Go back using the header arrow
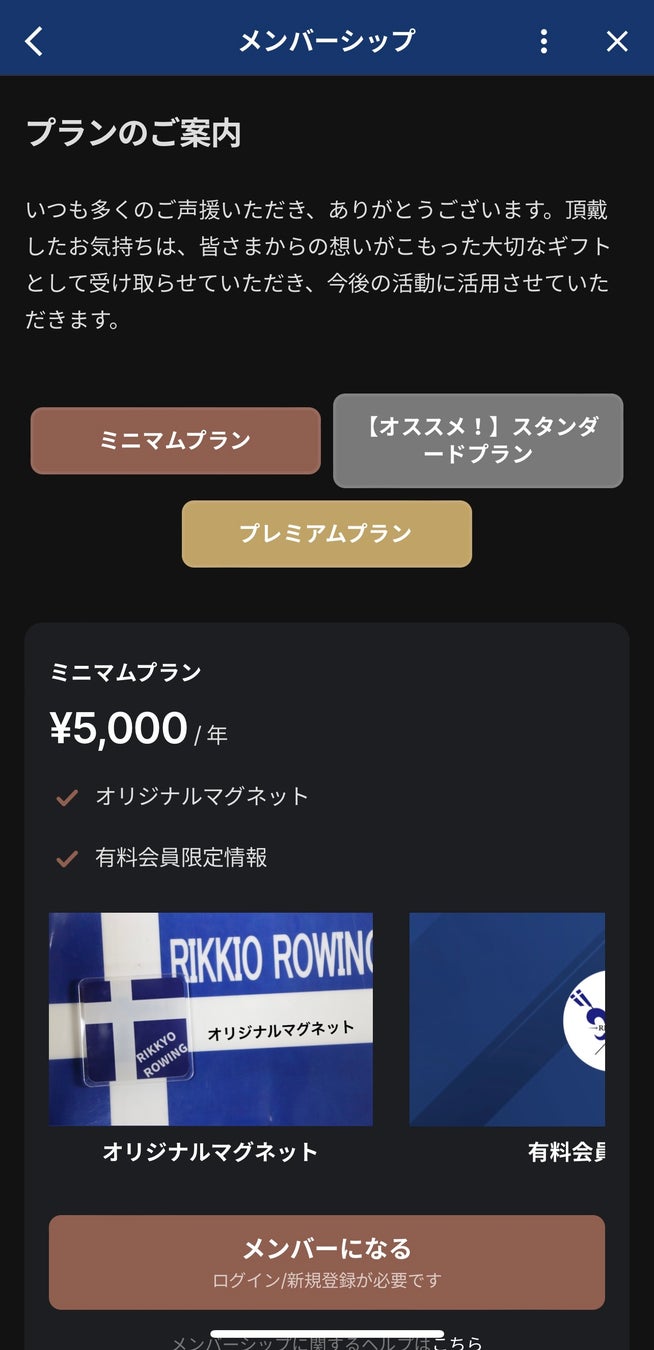 point(34,41)
